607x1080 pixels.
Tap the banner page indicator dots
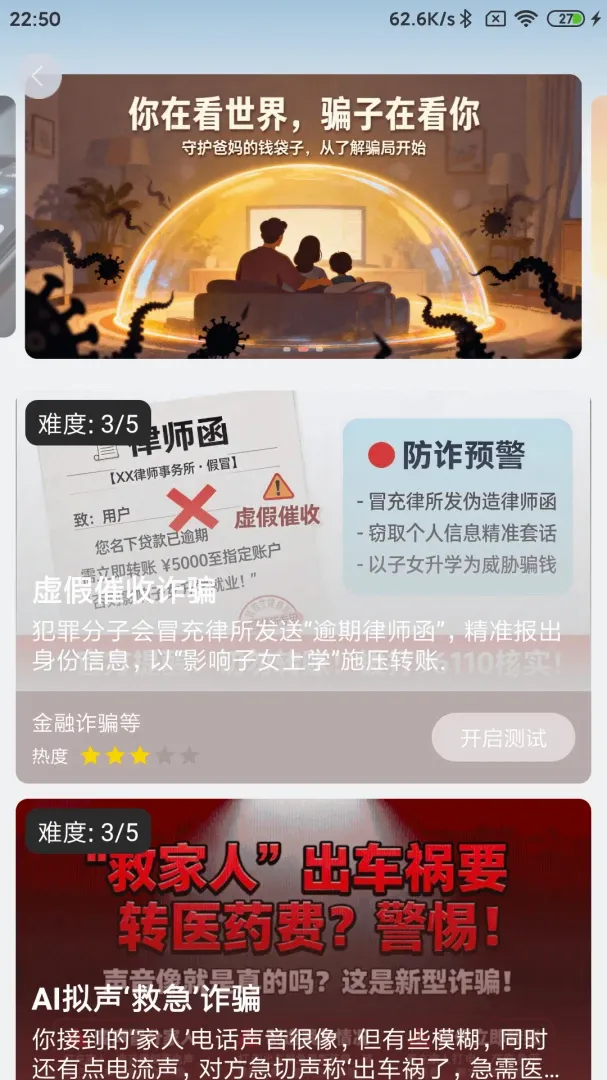coord(303,349)
